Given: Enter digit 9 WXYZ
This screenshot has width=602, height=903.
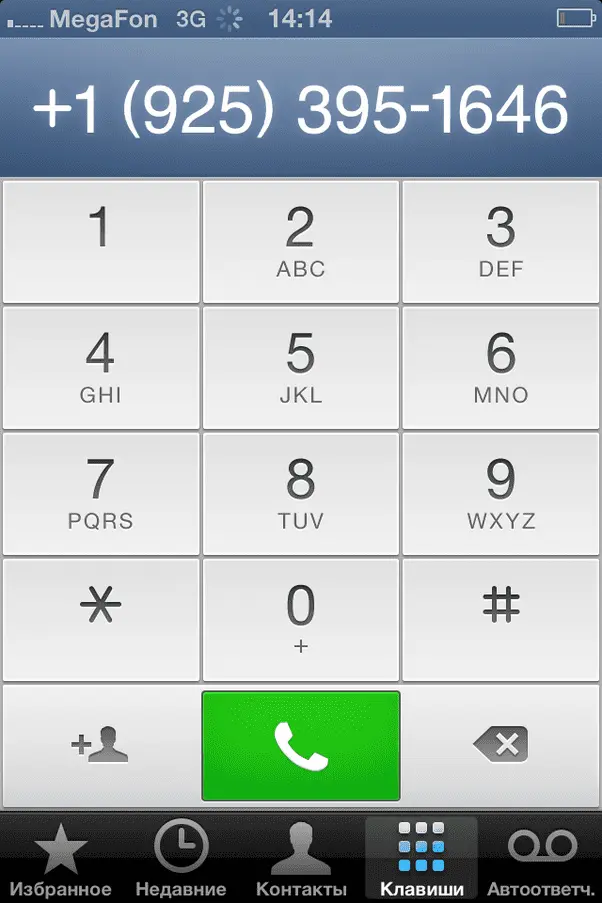Looking at the screenshot, I should click(x=501, y=494).
